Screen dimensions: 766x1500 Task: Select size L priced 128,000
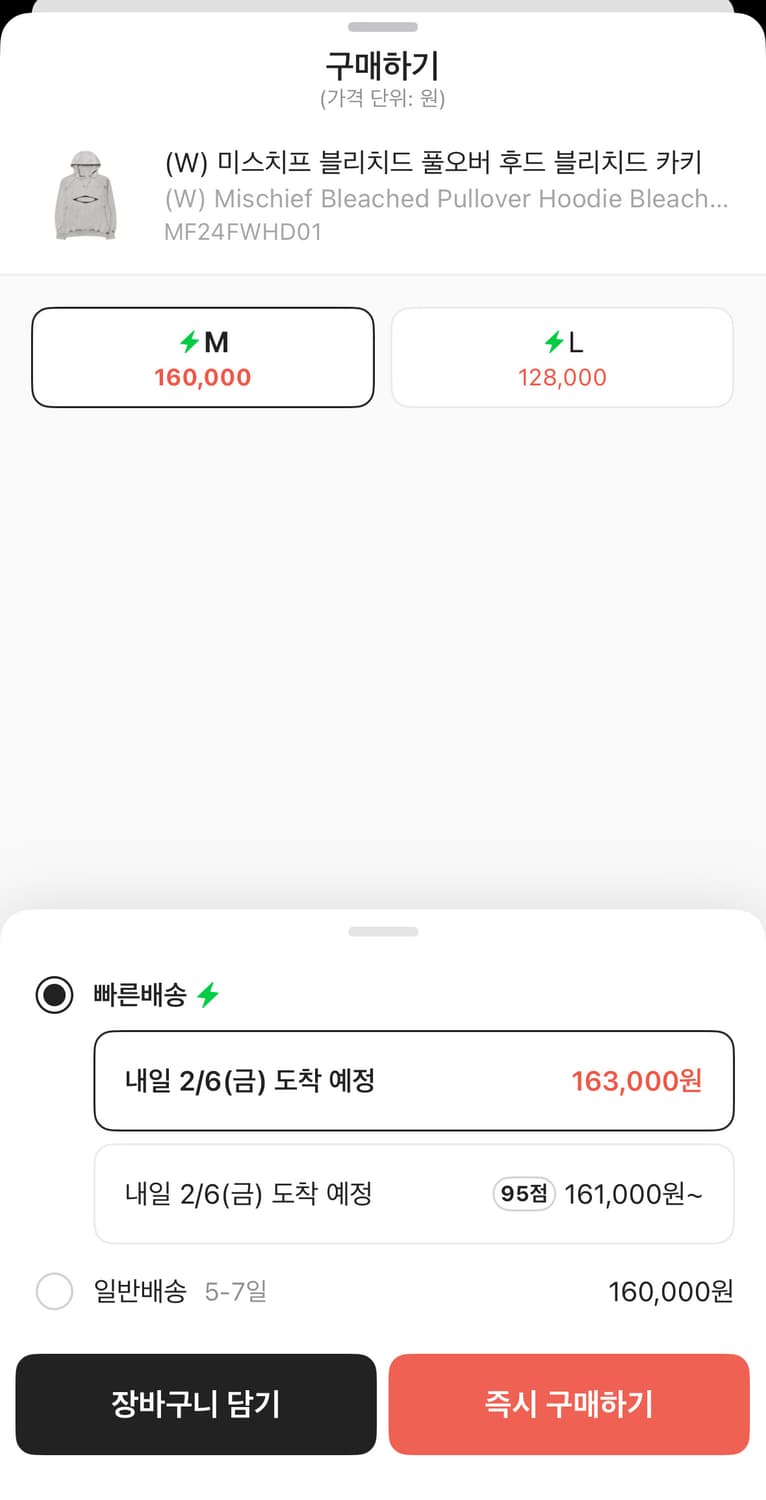561,357
